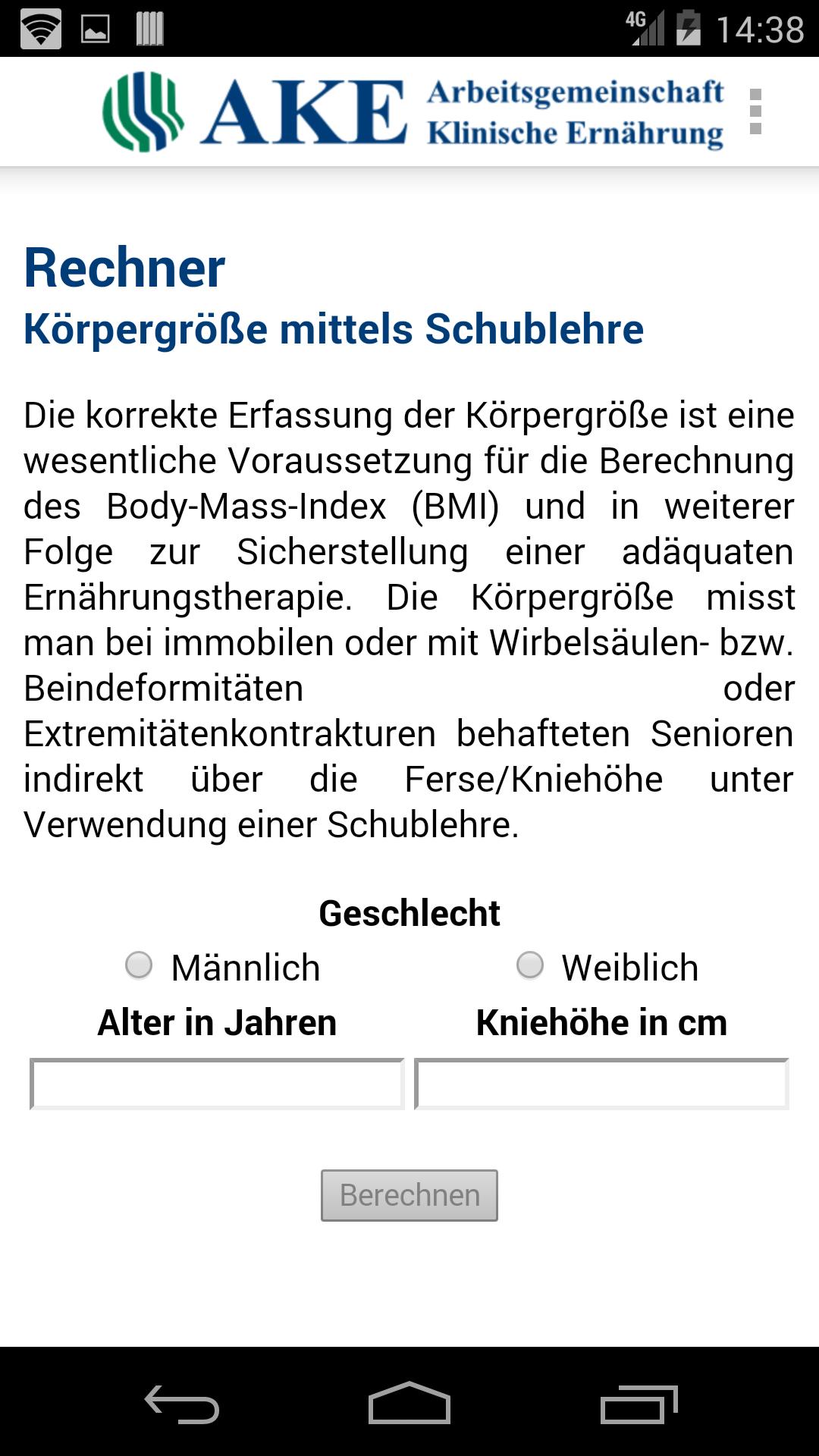The image size is (819, 1456).
Task: Select the Männlich radio button
Action: tap(139, 965)
